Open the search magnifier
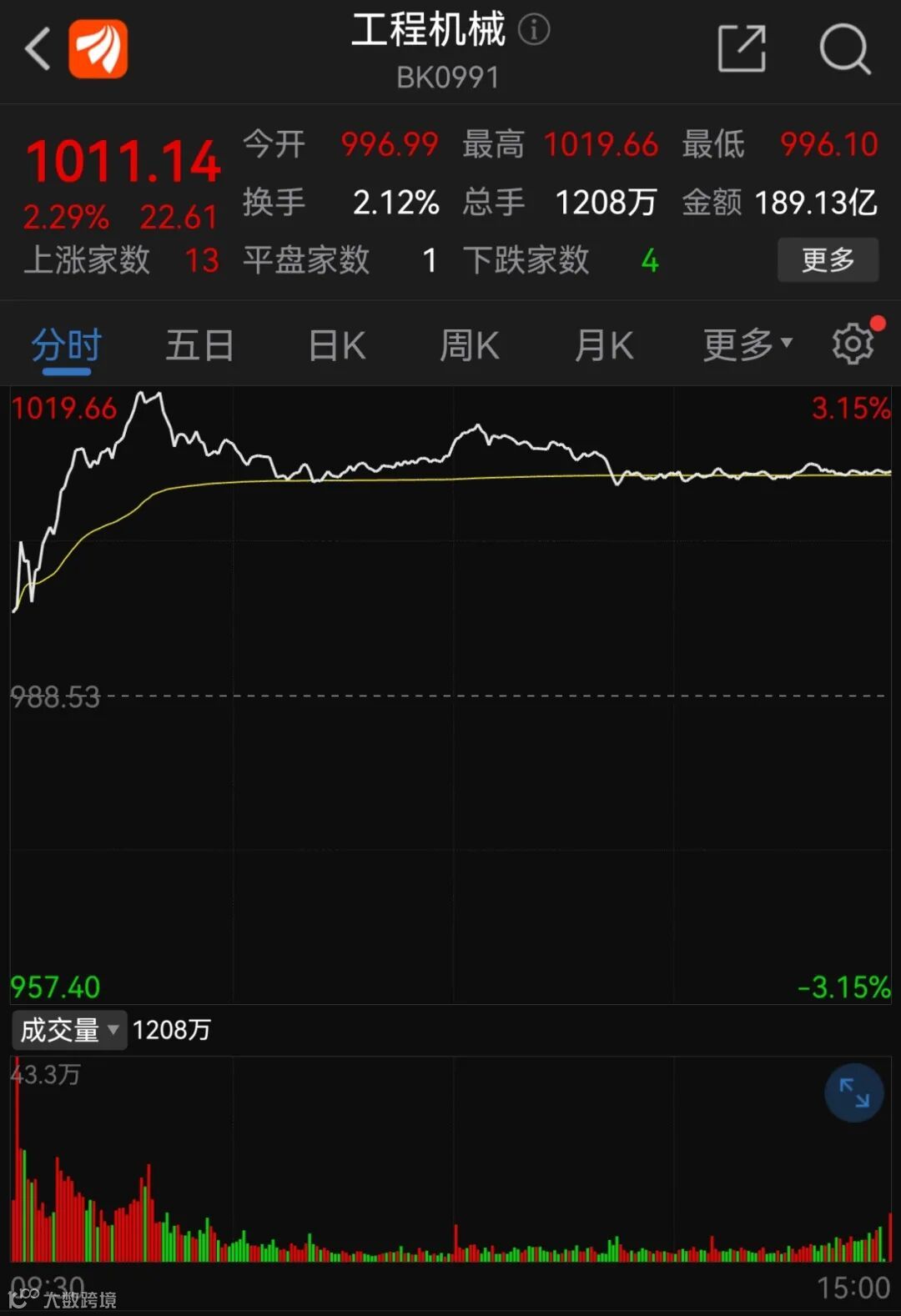 coord(844,48)
